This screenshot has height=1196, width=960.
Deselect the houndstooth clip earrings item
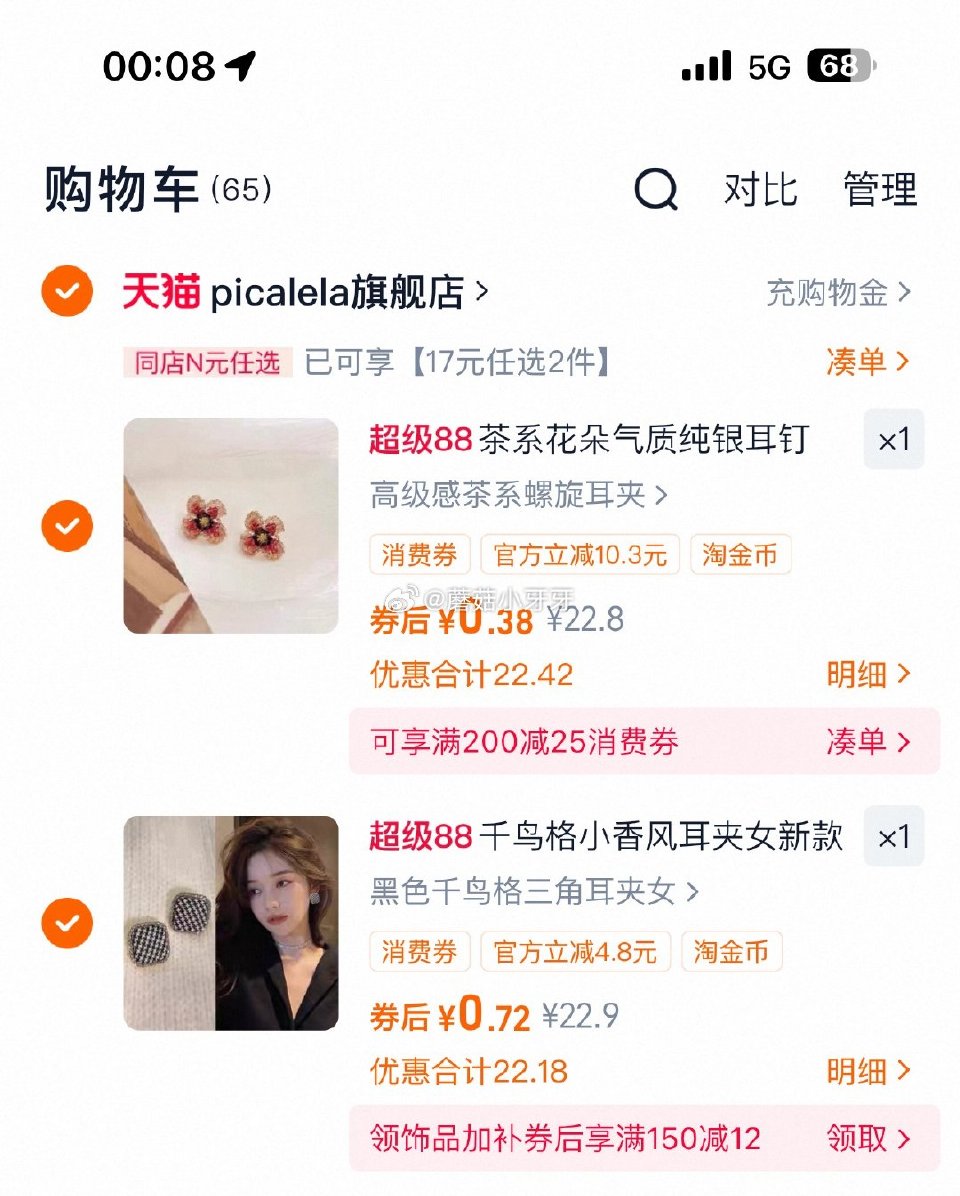[x=66, y=921]
